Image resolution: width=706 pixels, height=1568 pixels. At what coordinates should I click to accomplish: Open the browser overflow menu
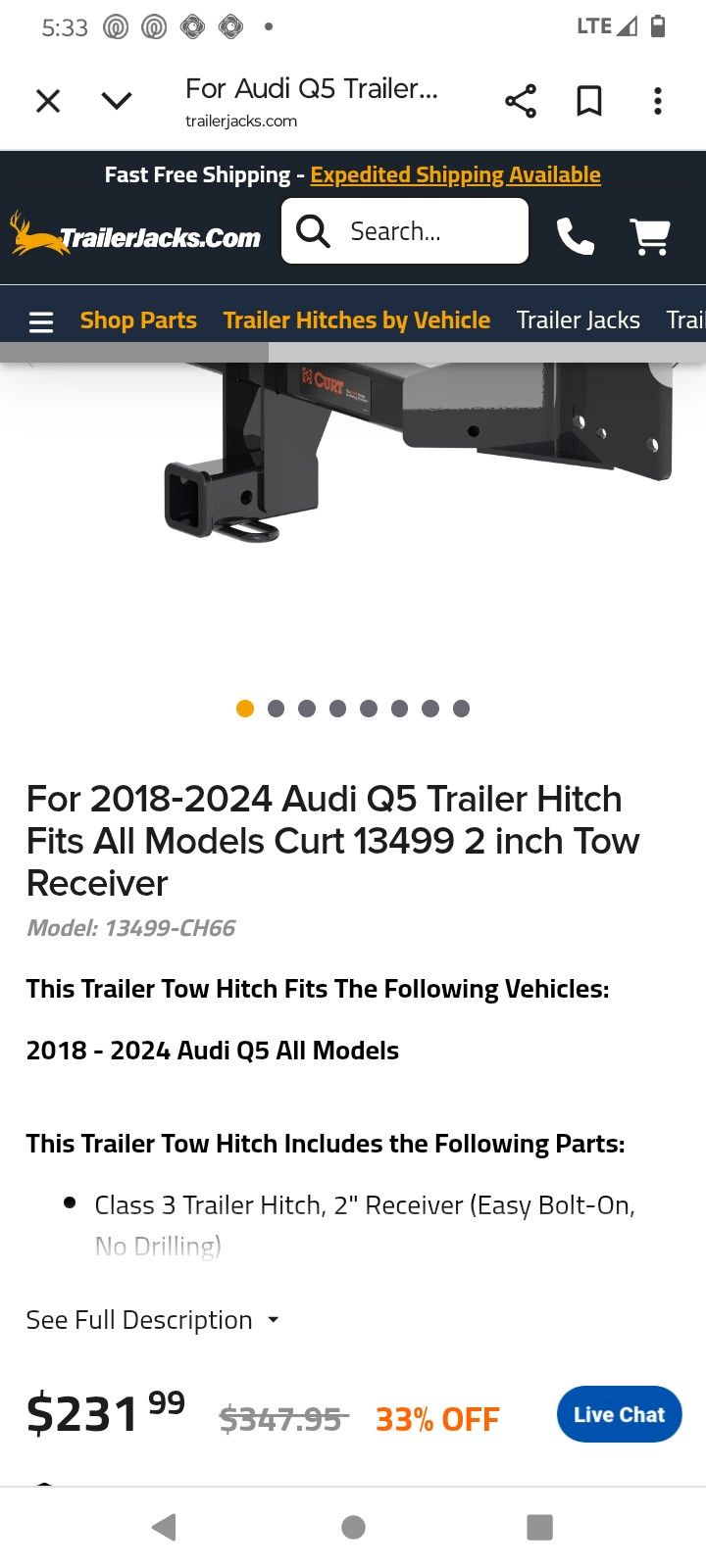coord(658,101)
